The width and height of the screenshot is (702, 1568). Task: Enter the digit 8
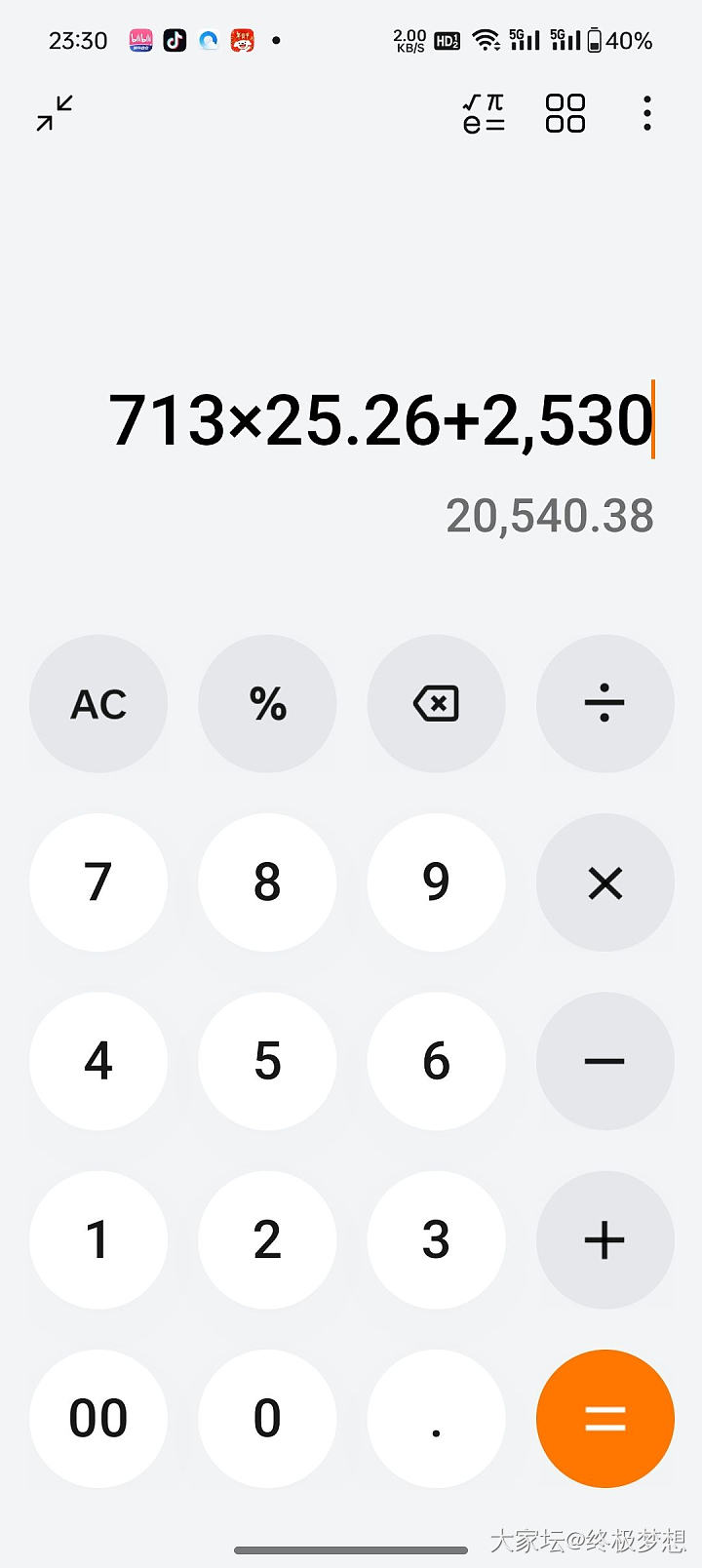(267, 882)
